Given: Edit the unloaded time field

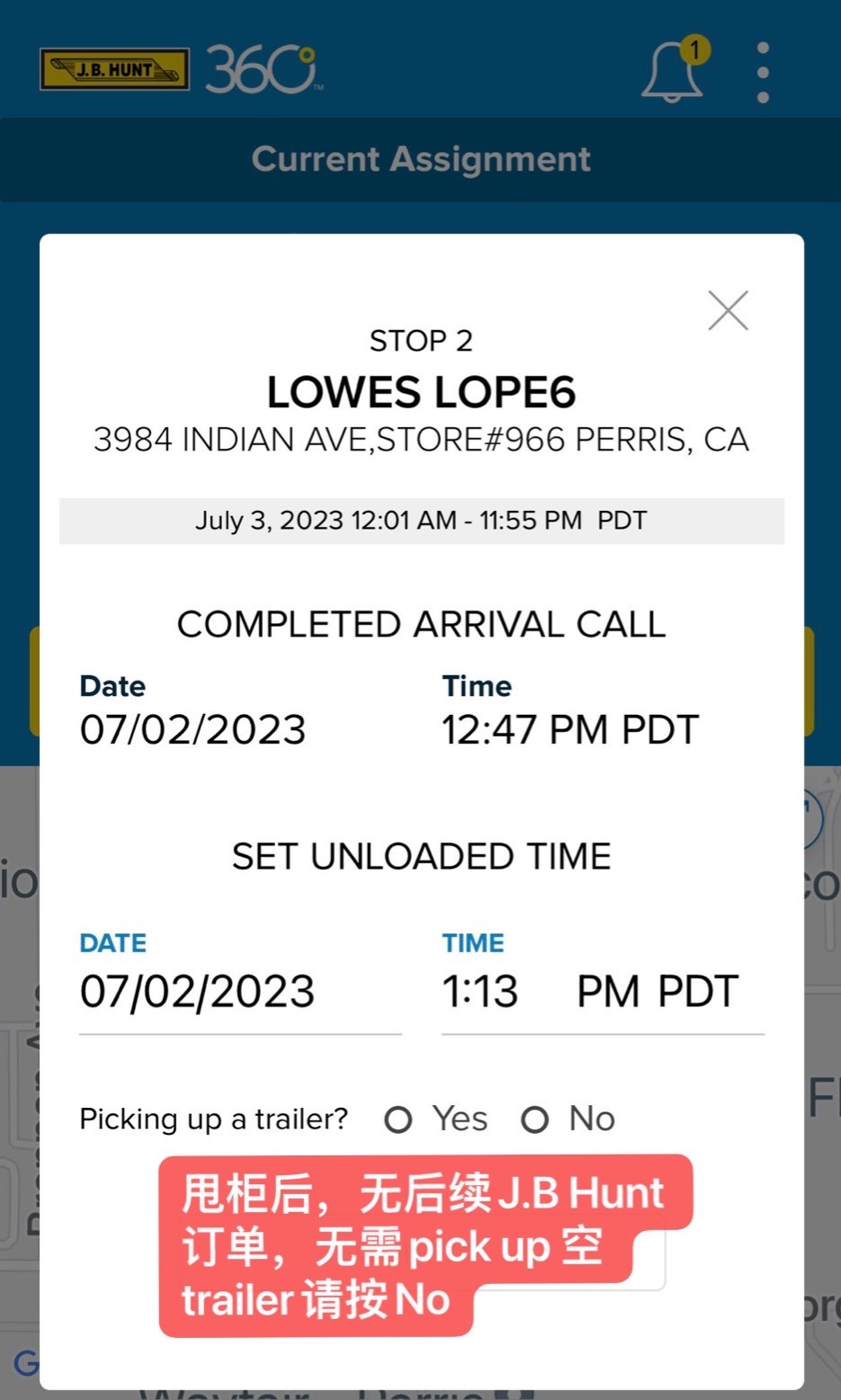Looking at the screenshot, I should coord(602,993).
